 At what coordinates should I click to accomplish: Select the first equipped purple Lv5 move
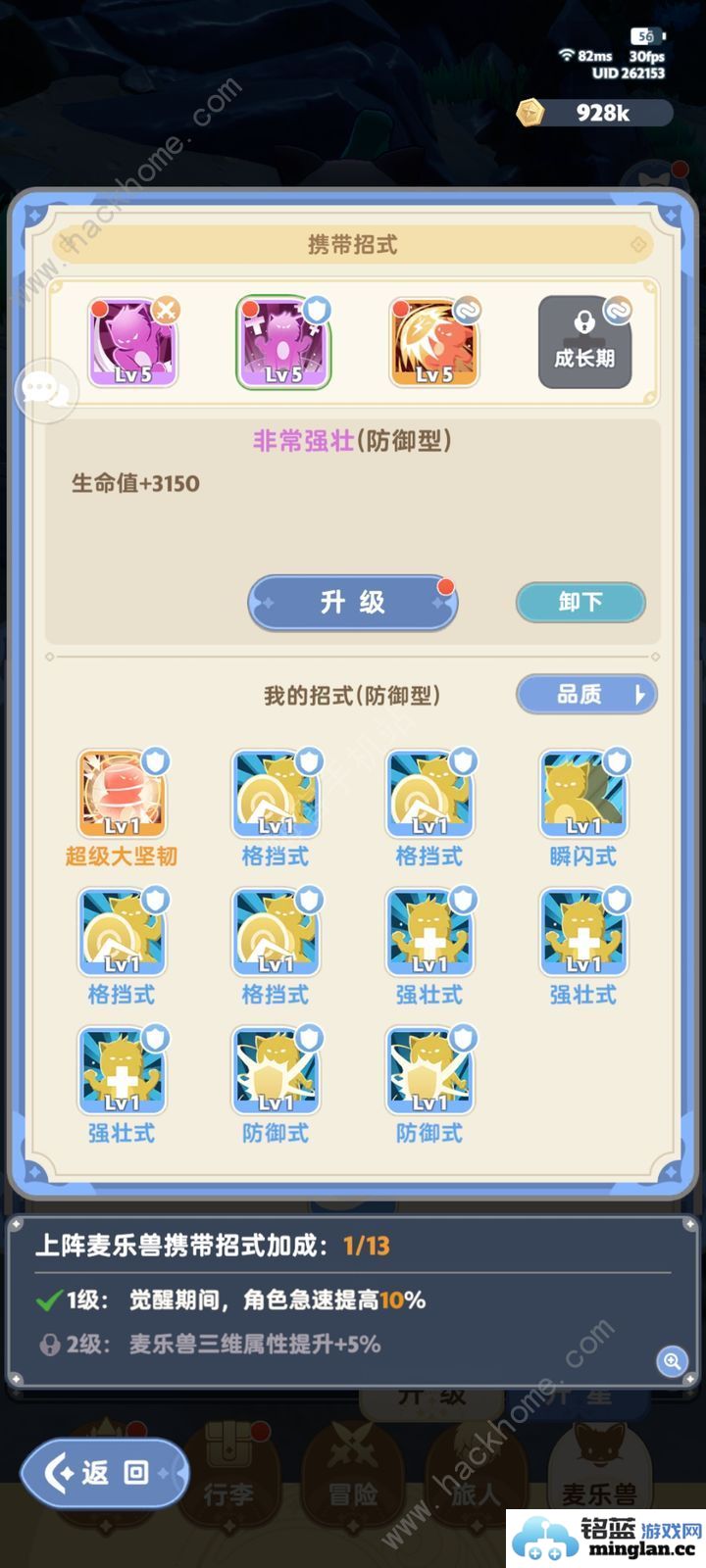tap(132, 343)
